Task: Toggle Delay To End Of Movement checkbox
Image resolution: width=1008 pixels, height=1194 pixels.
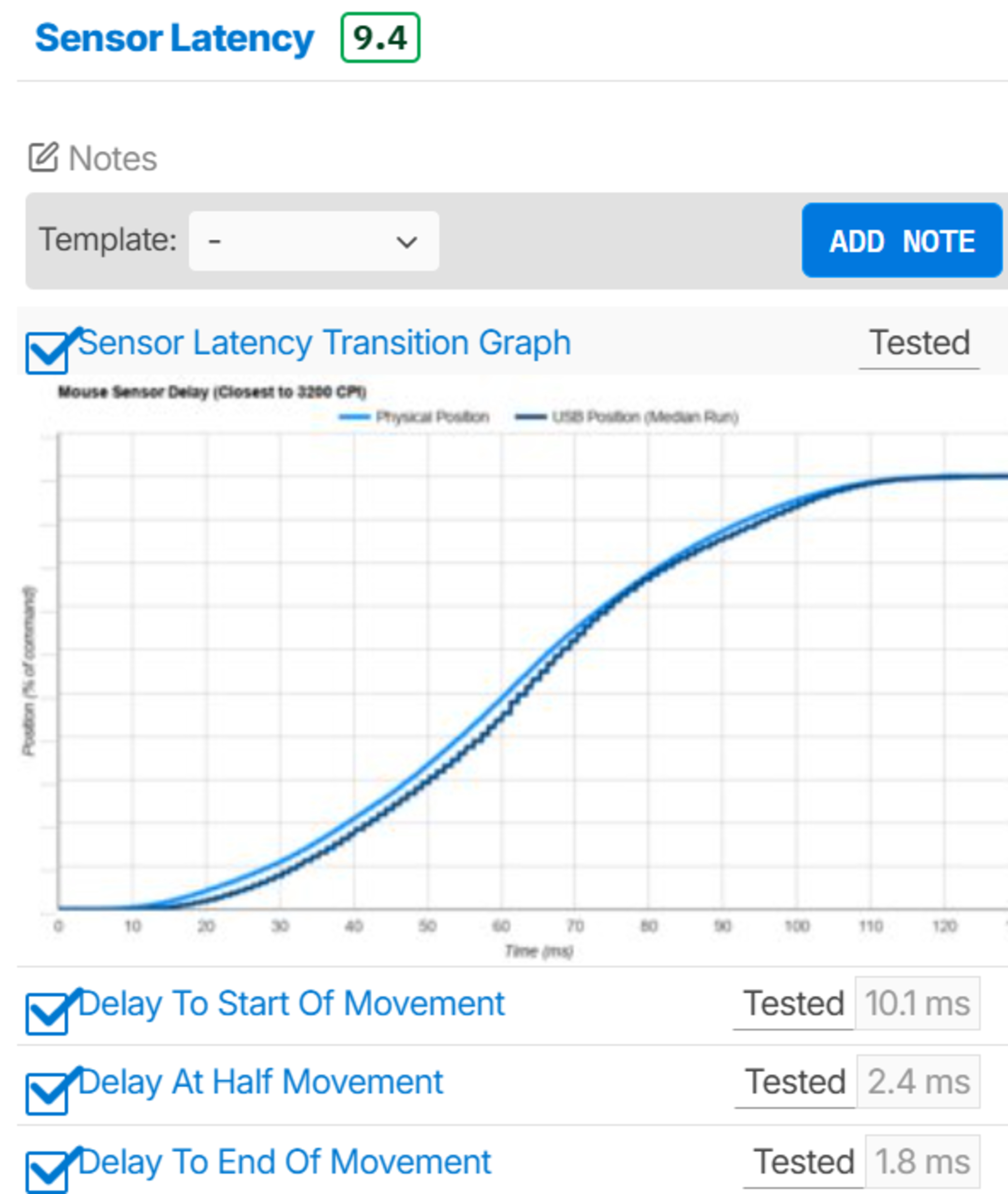Action: tap(47, 1172)
